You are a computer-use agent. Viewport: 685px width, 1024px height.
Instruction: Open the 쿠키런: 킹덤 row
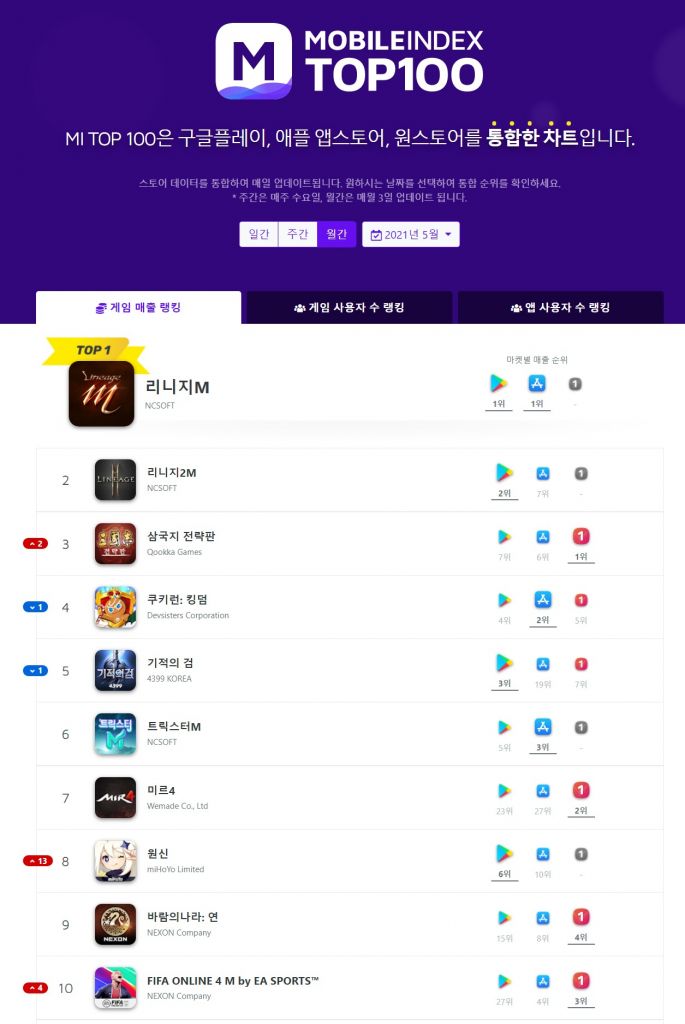[x=177, y=599]
